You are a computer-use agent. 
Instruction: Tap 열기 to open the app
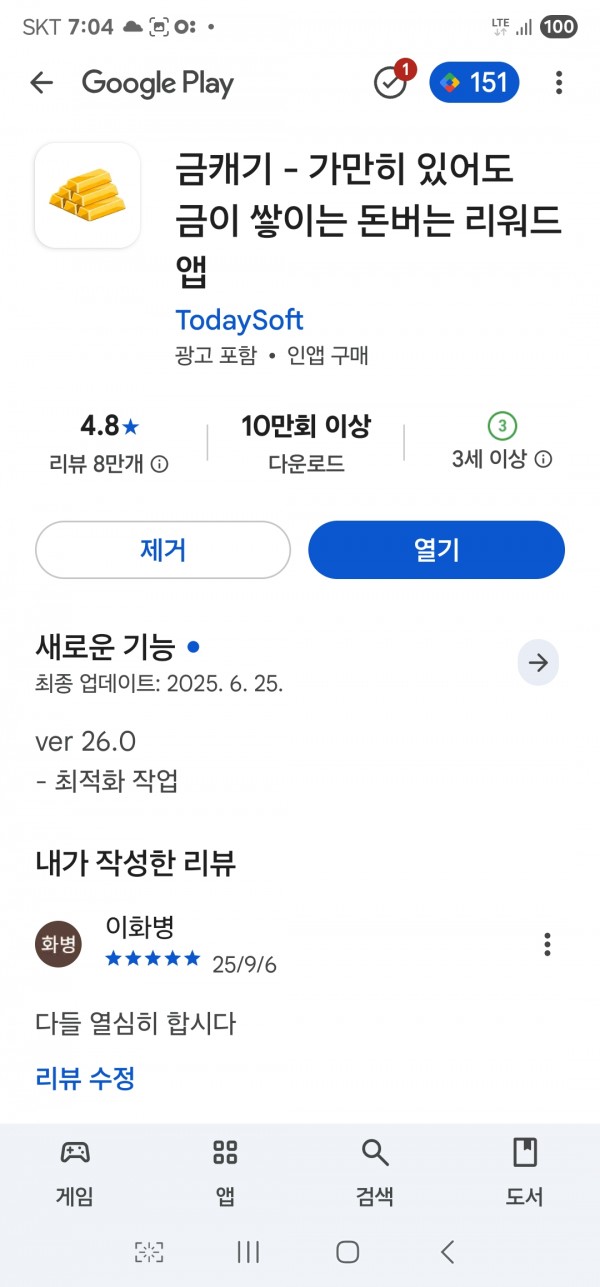tap(436, 549)
